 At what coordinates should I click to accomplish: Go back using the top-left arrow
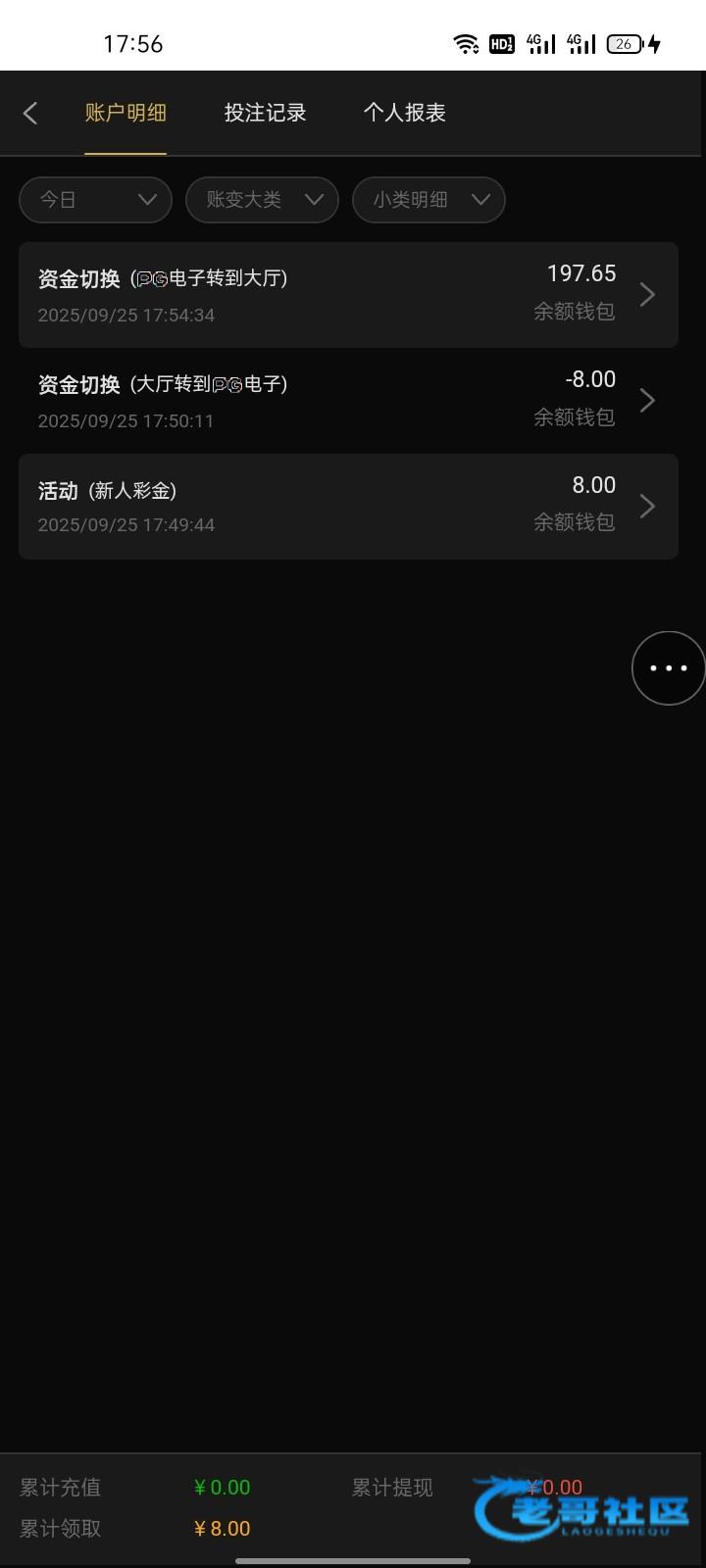pyautogui.click(x=30, y=114)
